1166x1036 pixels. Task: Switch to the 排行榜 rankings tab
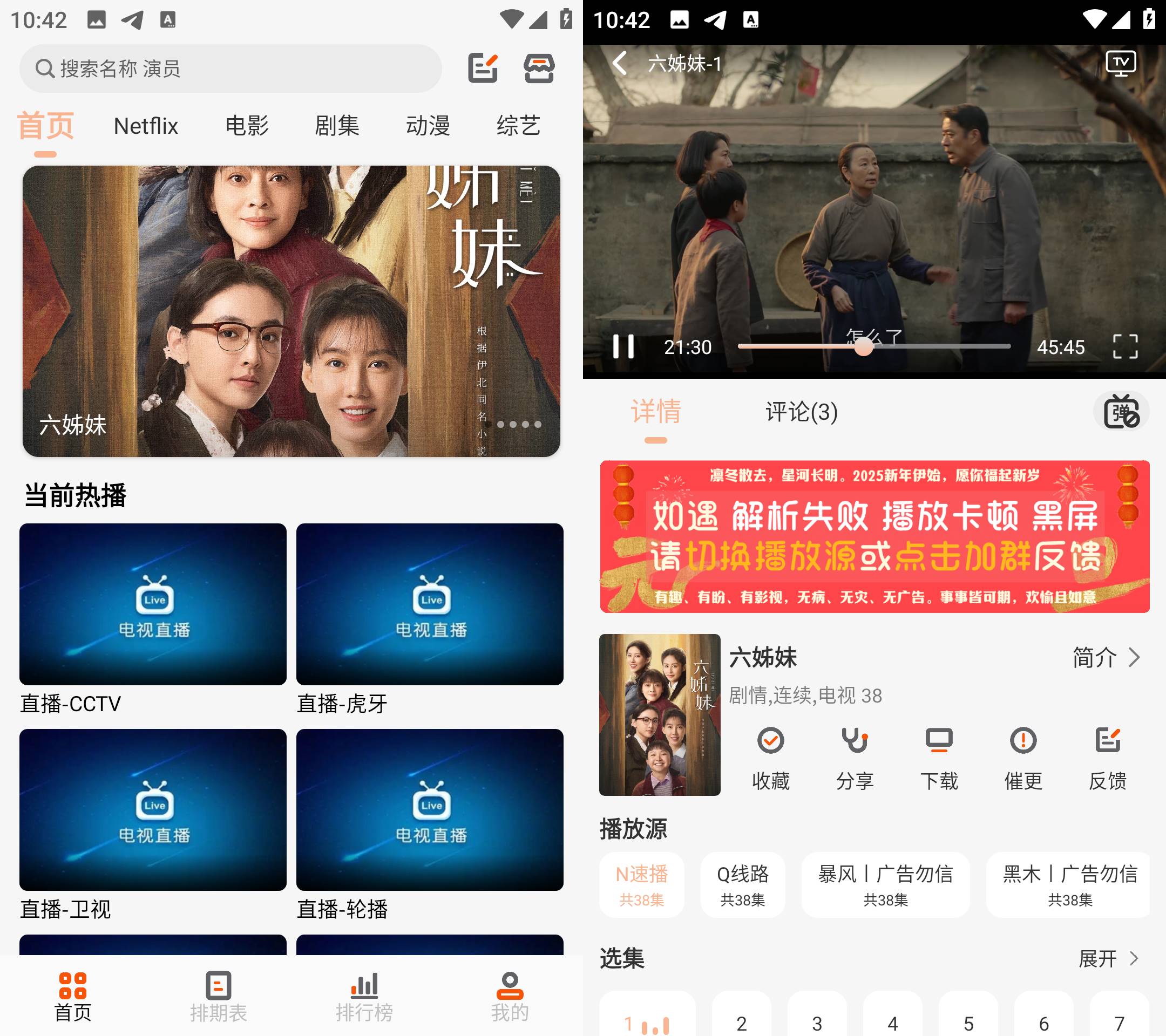364,997
